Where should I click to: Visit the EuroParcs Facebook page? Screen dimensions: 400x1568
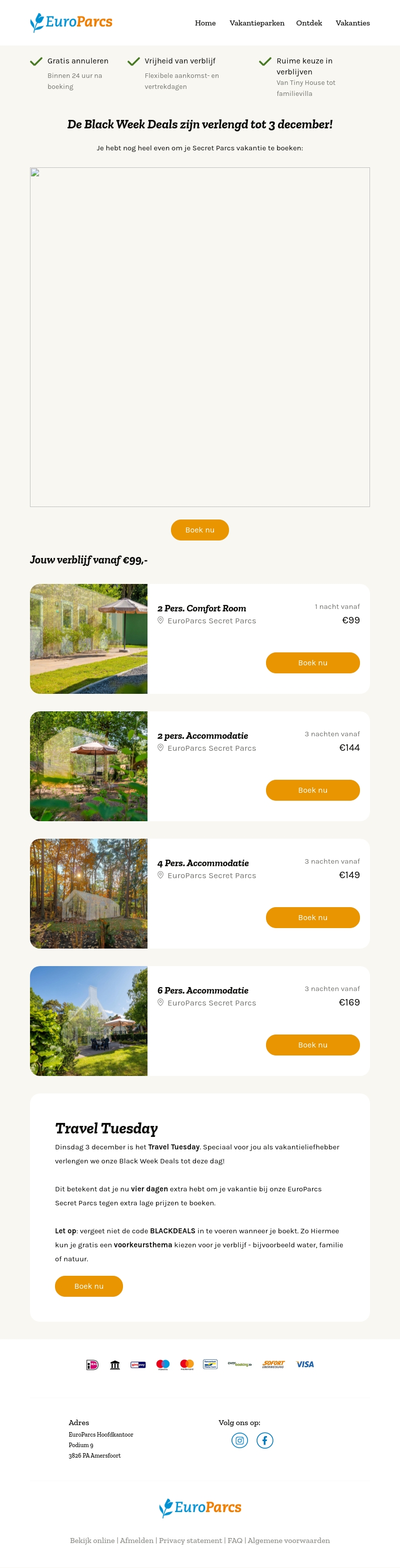[x=265, y=1440]
